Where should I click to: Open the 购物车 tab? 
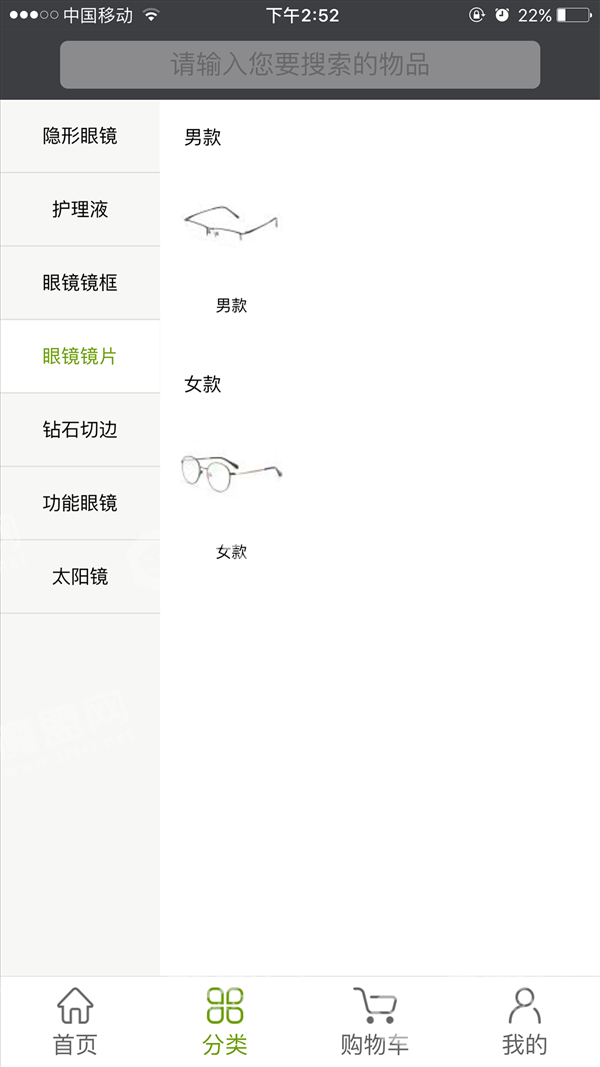pos(375,1021)
